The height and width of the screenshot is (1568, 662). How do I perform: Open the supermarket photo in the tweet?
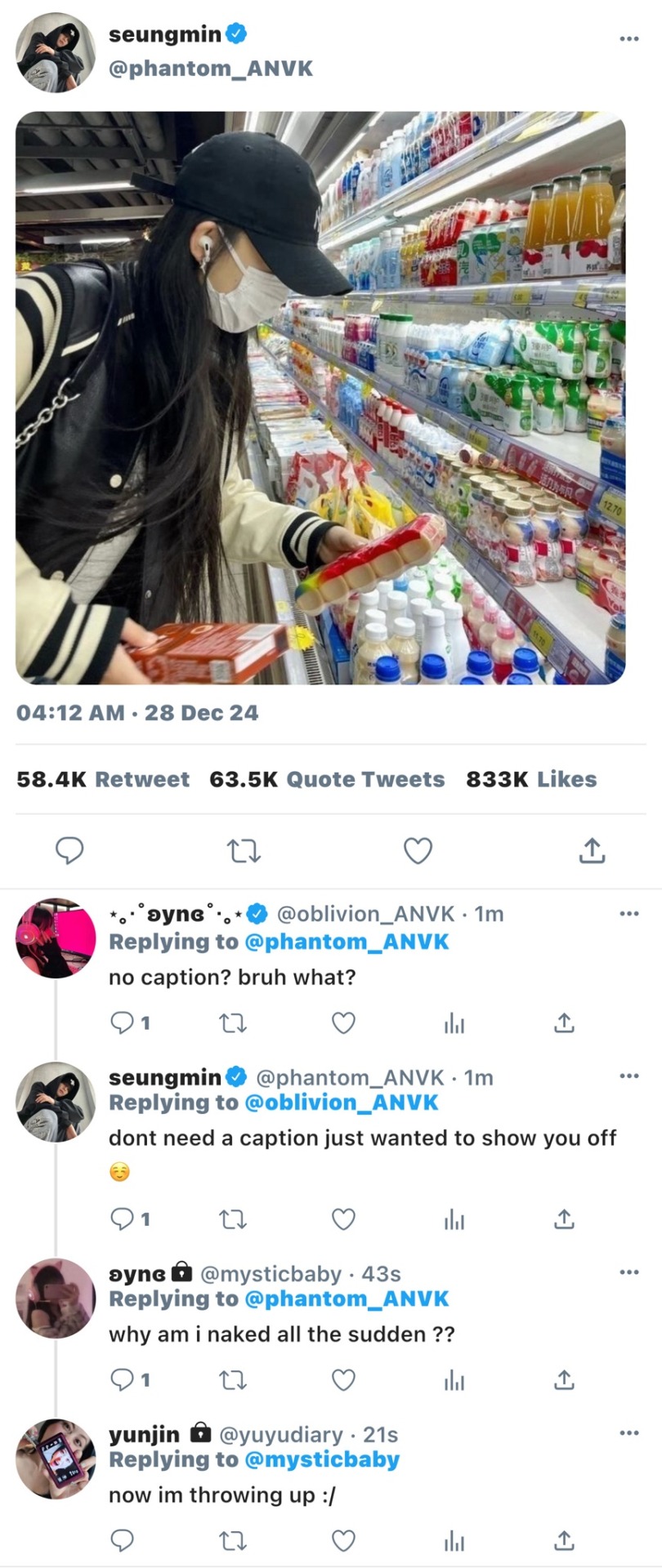click(320, 398)
